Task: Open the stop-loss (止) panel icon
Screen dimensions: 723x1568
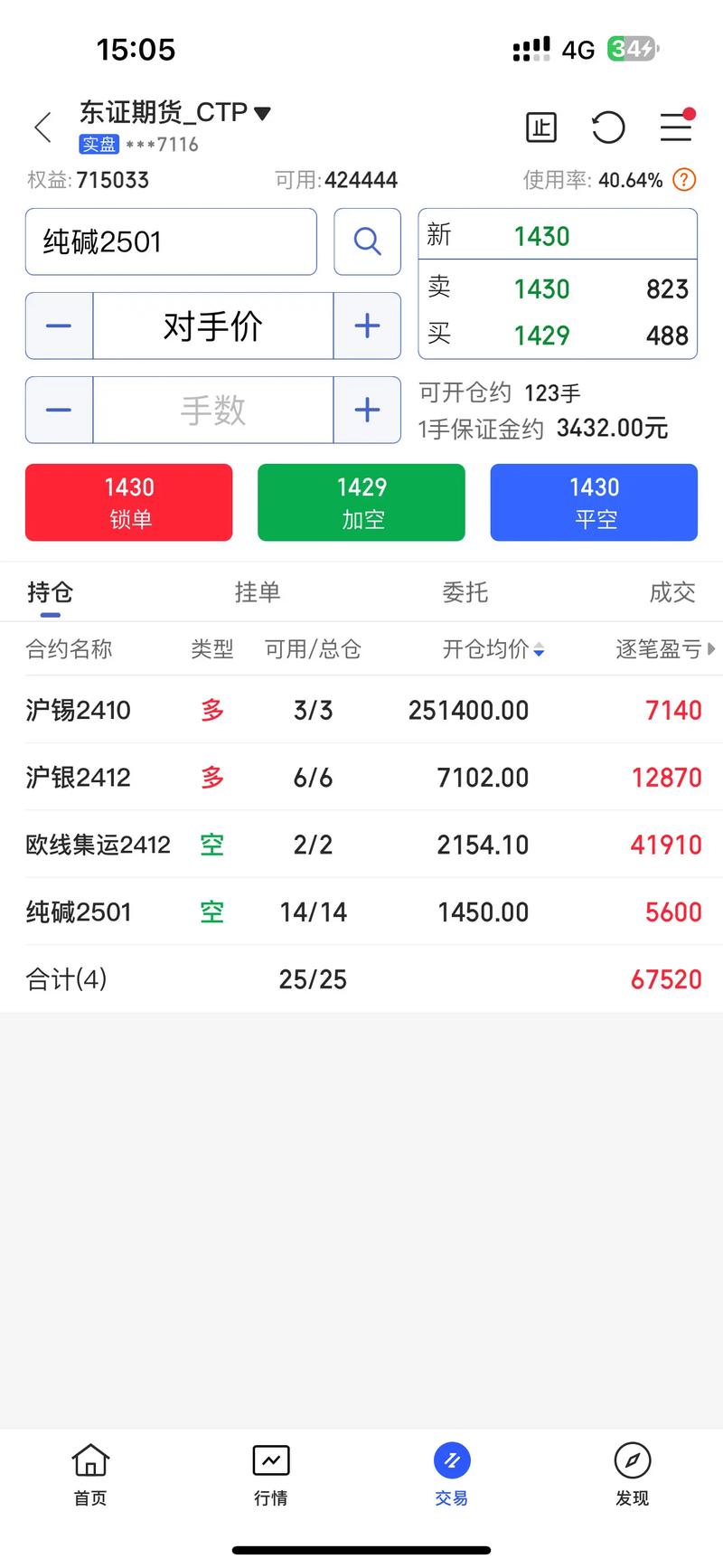Action: [540, 128]
